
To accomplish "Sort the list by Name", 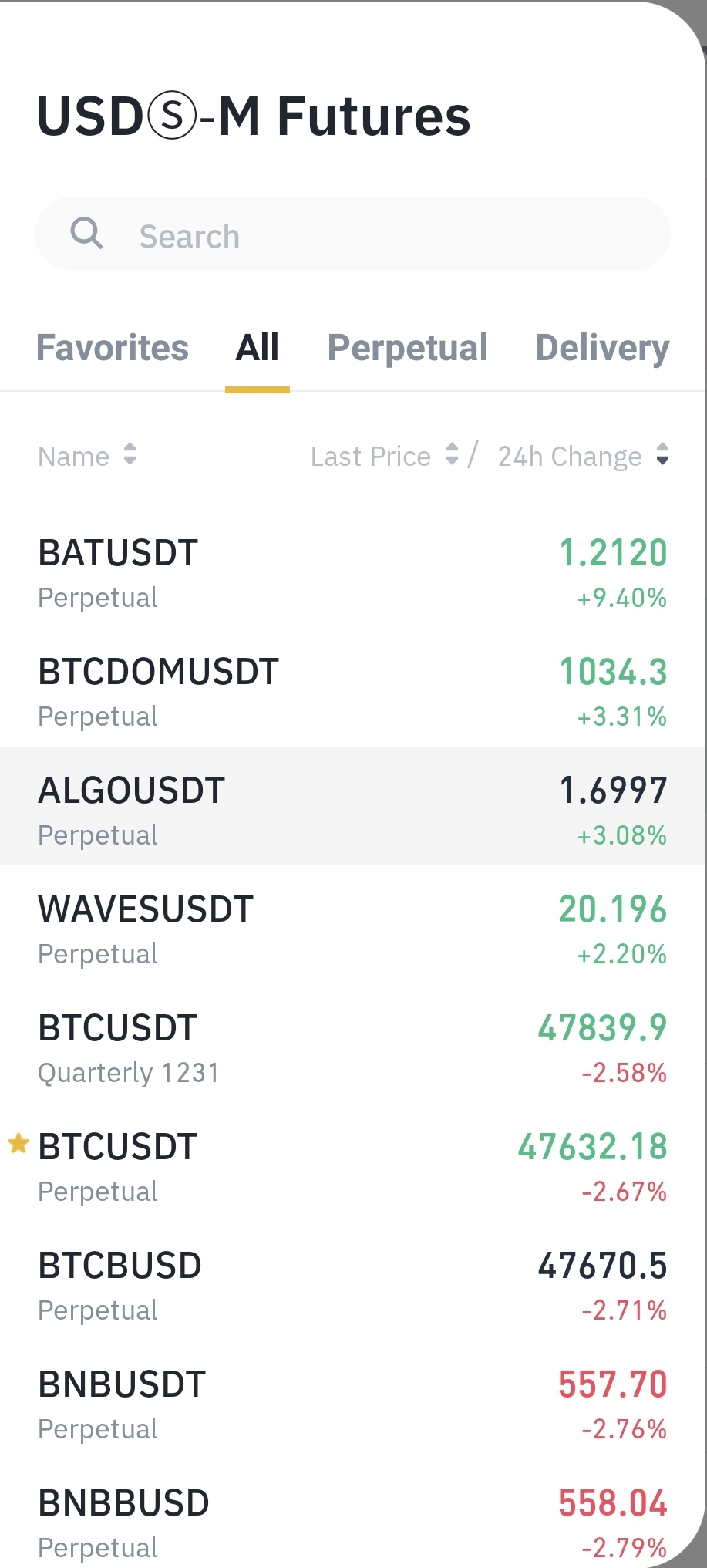I will (87, 456).
